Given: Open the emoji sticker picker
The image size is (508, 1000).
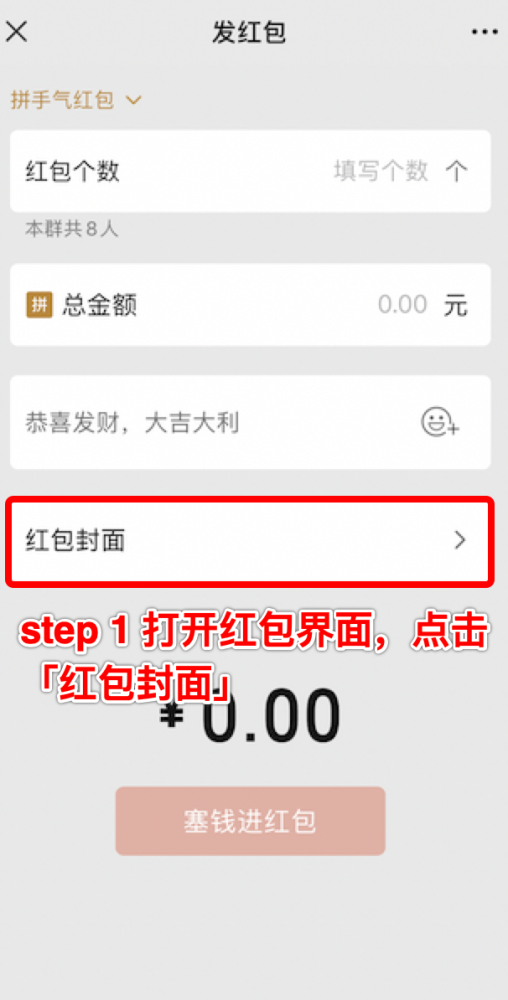Looking at the screenshot, I should click(440, 422).
